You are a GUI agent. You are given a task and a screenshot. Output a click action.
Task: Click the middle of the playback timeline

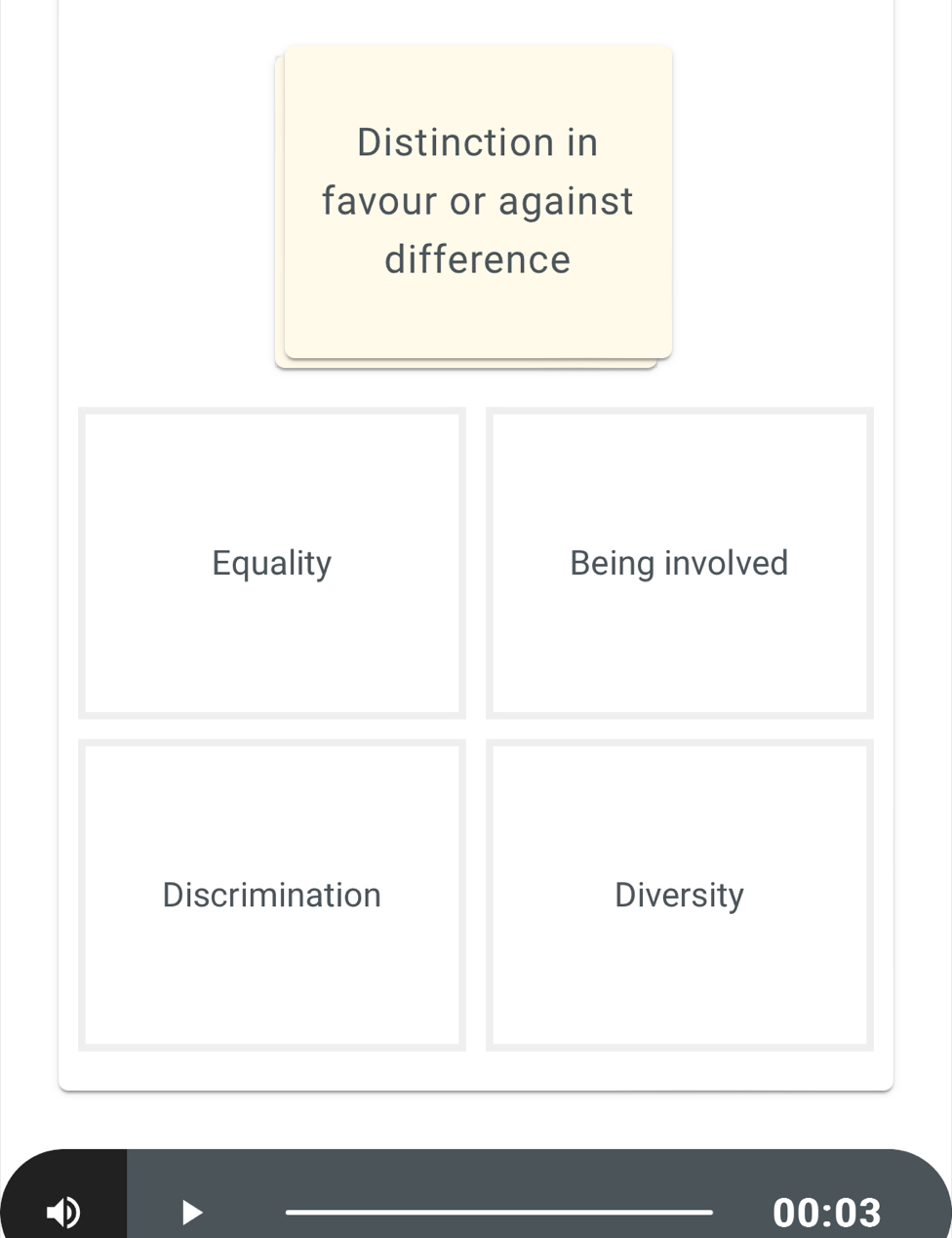click(x=498, y=1213)
